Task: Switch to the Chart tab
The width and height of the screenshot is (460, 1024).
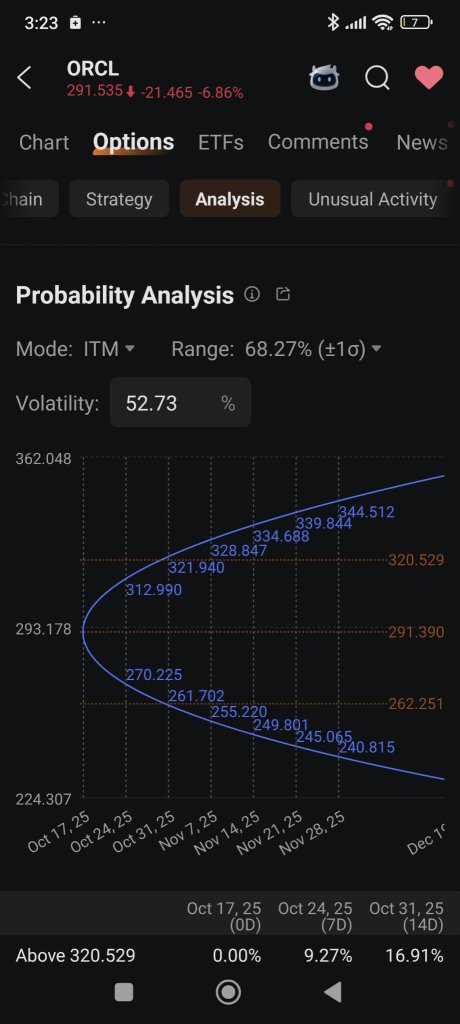Action: [x=44, y=142]
